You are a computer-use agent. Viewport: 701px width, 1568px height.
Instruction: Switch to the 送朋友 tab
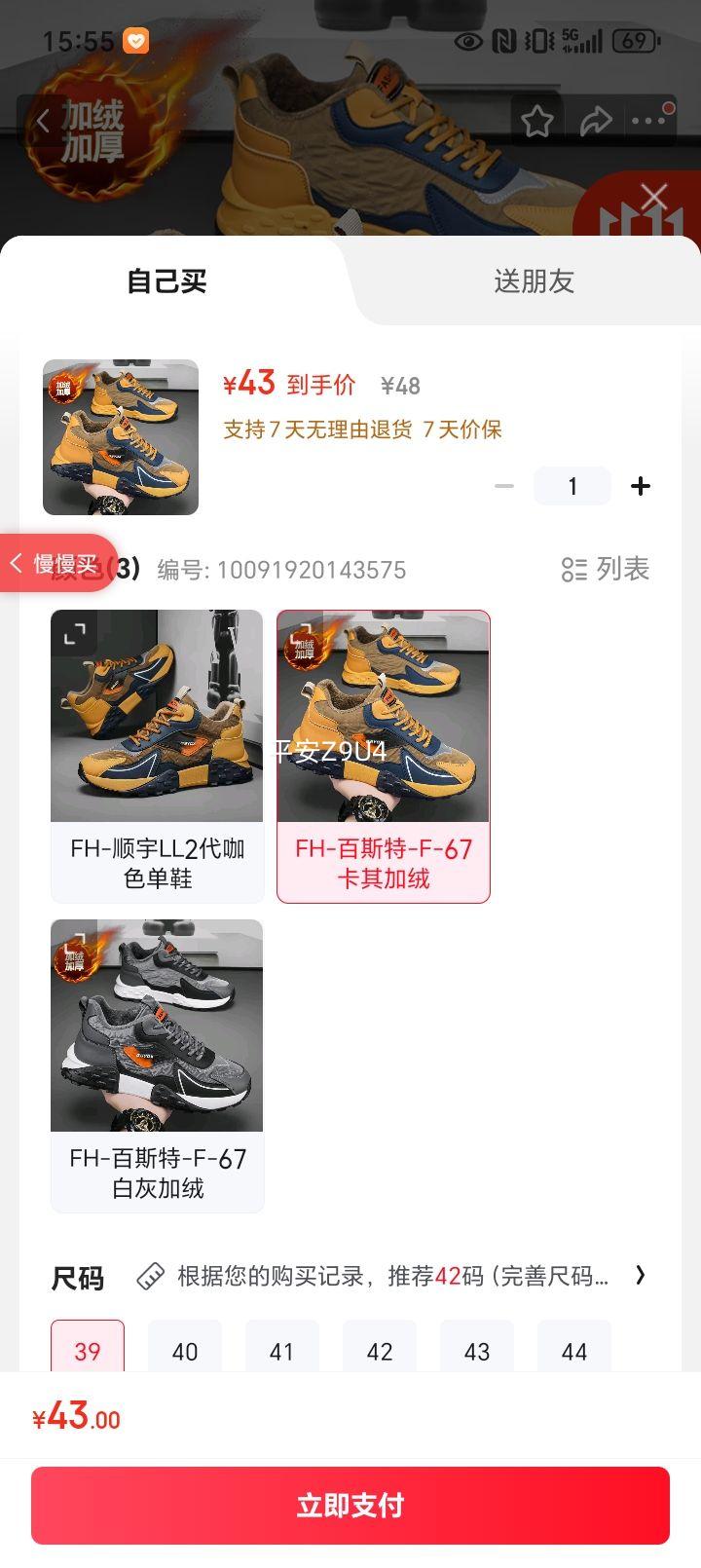pyautogui.click(x=534, y=281)
